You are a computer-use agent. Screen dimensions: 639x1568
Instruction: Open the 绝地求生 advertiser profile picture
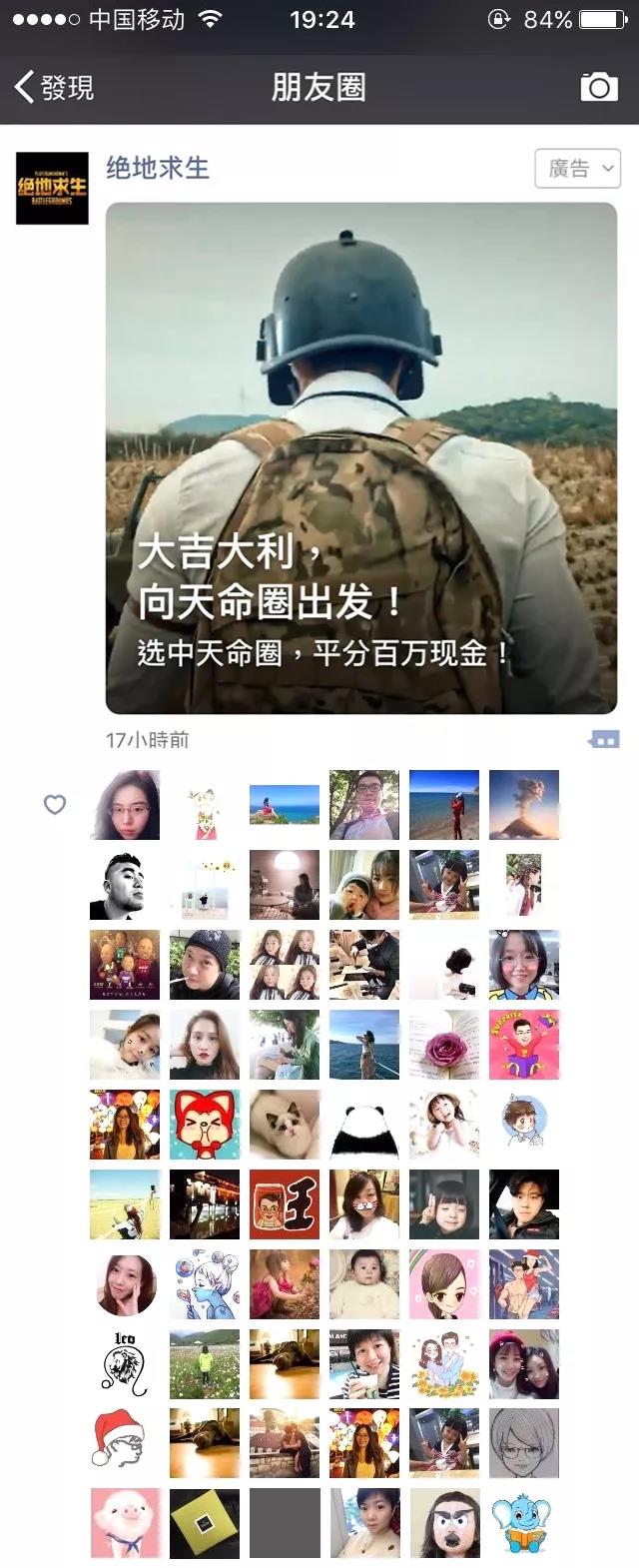52,188
